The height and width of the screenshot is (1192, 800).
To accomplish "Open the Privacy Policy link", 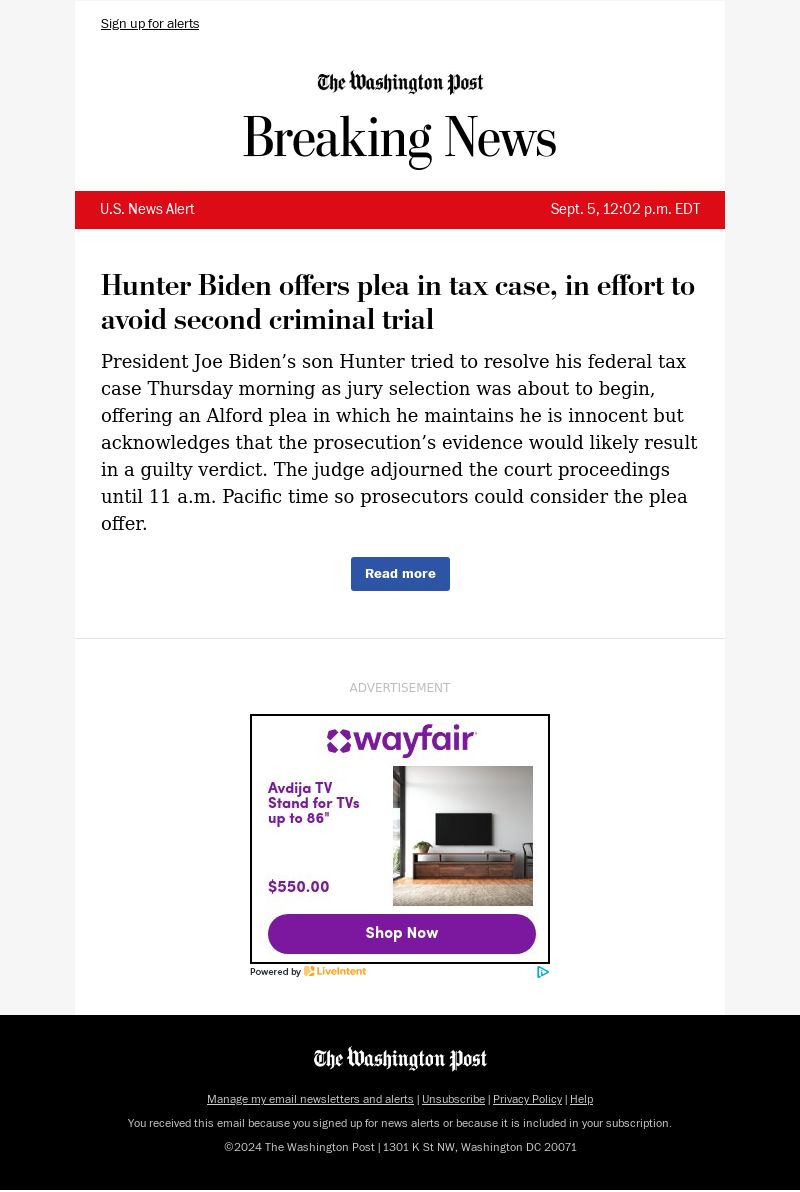I will [x=527, y=1099].
